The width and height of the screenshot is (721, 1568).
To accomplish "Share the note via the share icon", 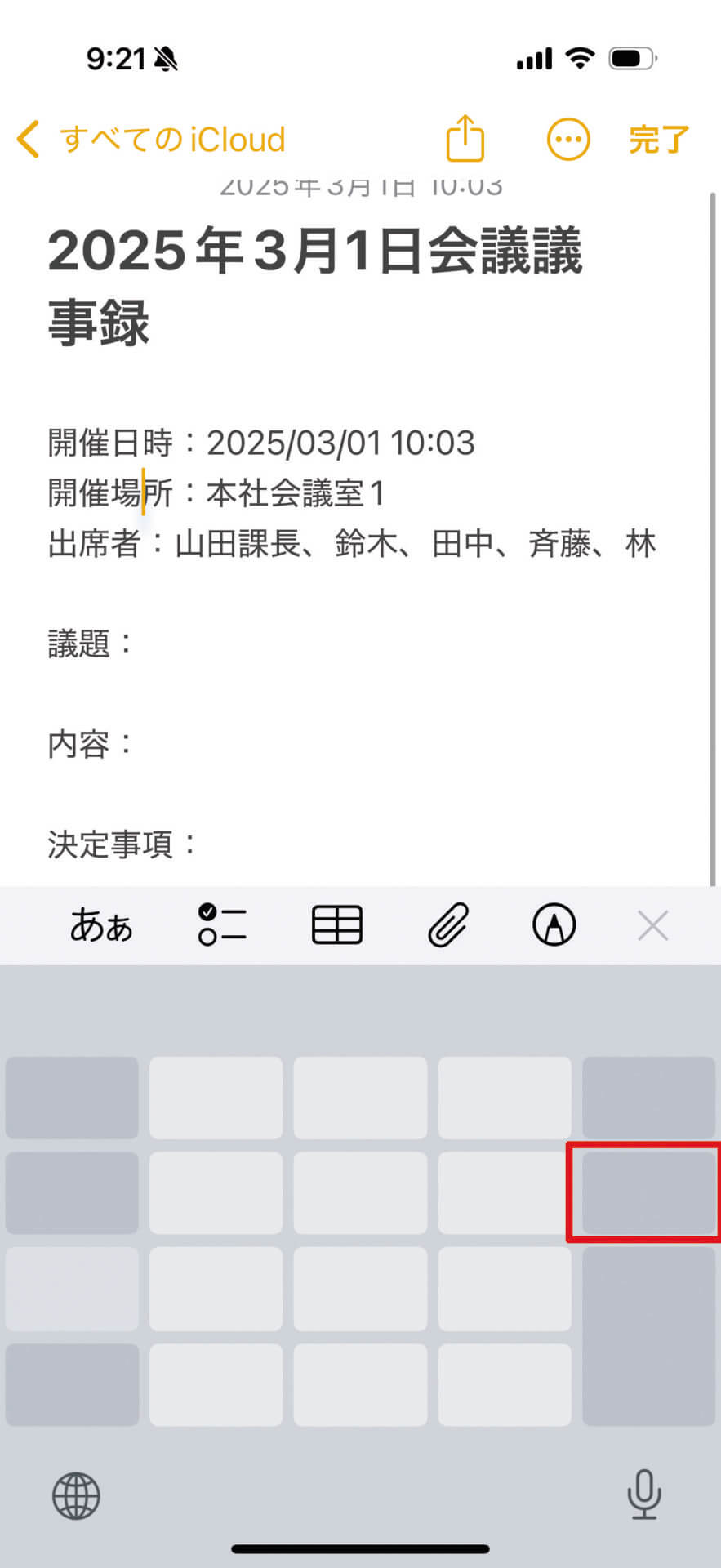I will click(465, 139).
